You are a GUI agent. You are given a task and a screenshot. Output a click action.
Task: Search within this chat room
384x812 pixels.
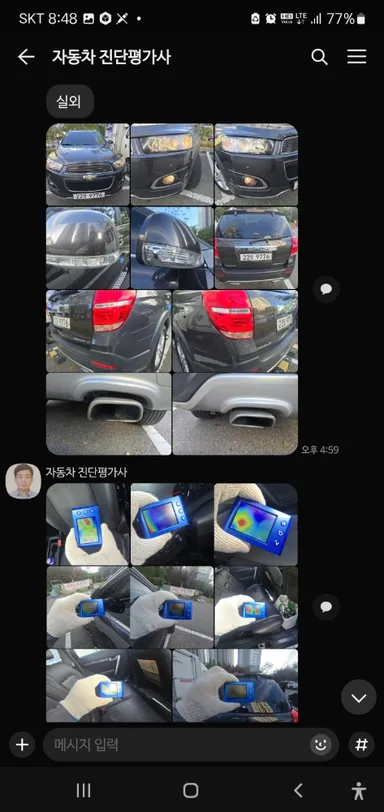(319, 57)
